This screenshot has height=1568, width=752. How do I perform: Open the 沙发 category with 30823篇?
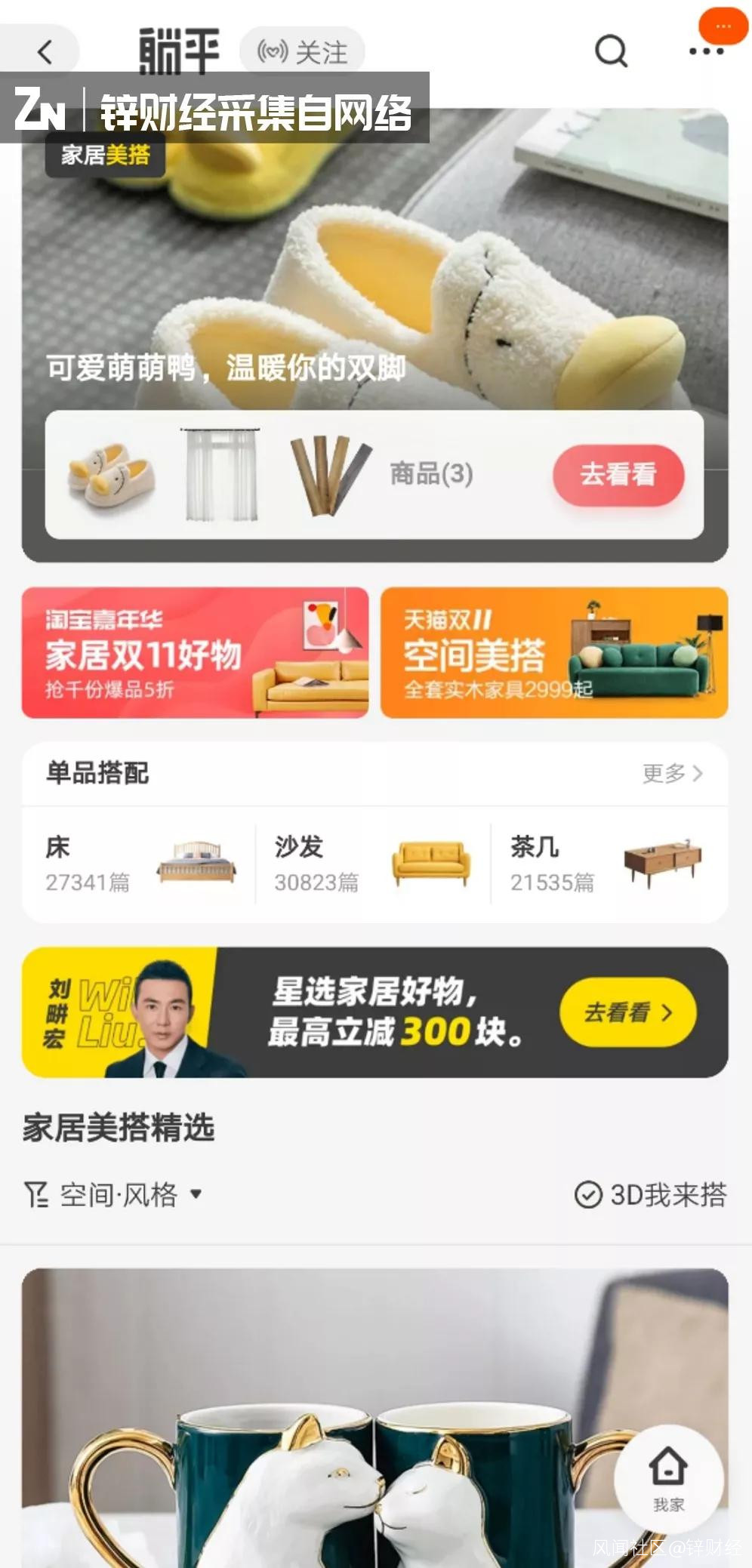pyautogui.click(x=372, y=864)
